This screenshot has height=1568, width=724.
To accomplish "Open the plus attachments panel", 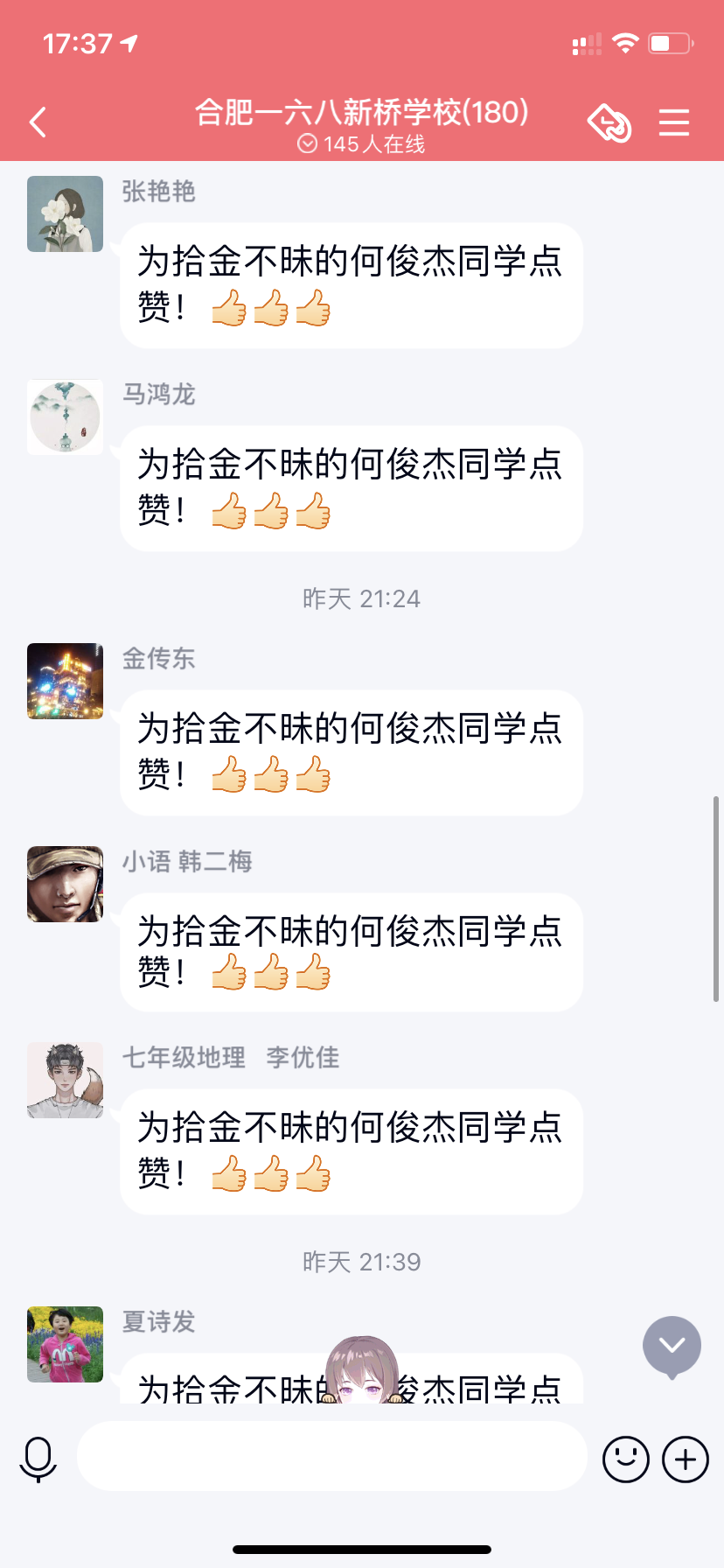I will (686, 1459).
